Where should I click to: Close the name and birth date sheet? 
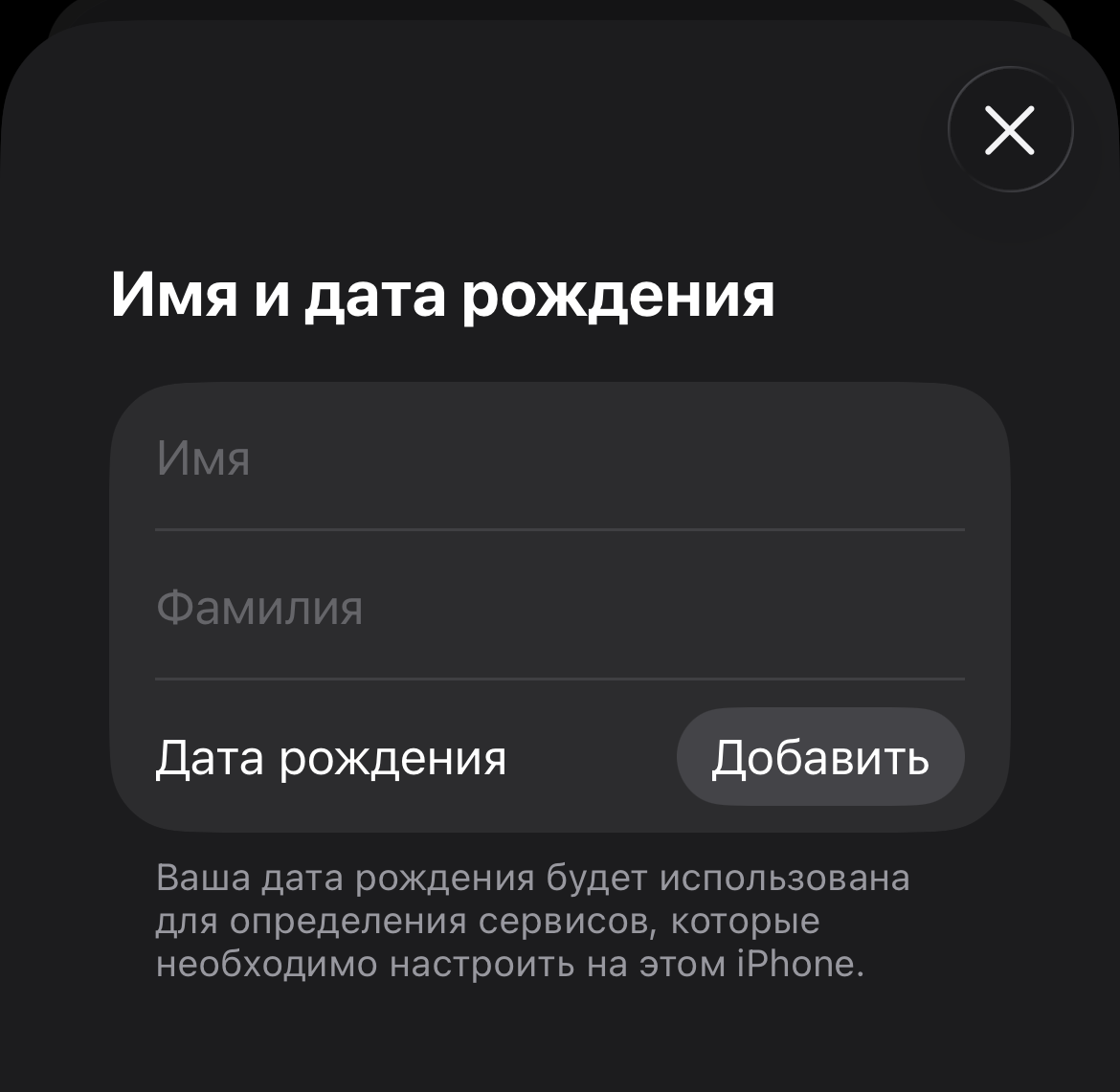(1010, 130)
